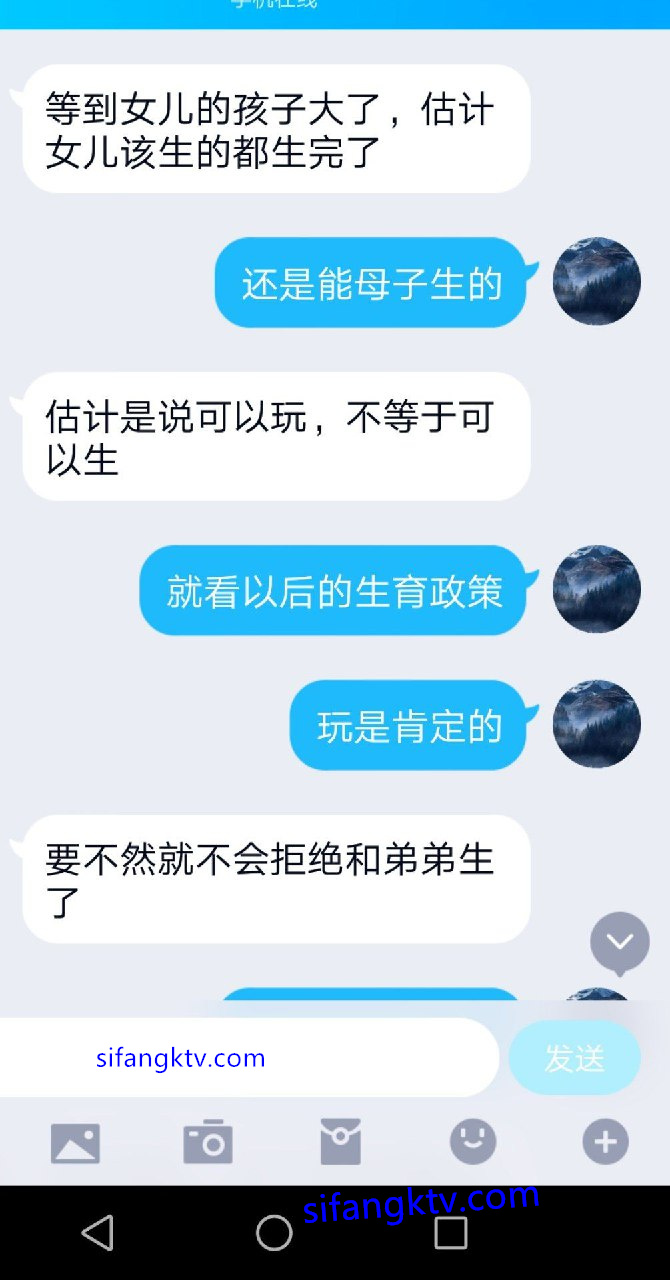The image size is (670, 1280).
Task: Tap the 发送 send button
Action: [x=574, y=1058]
